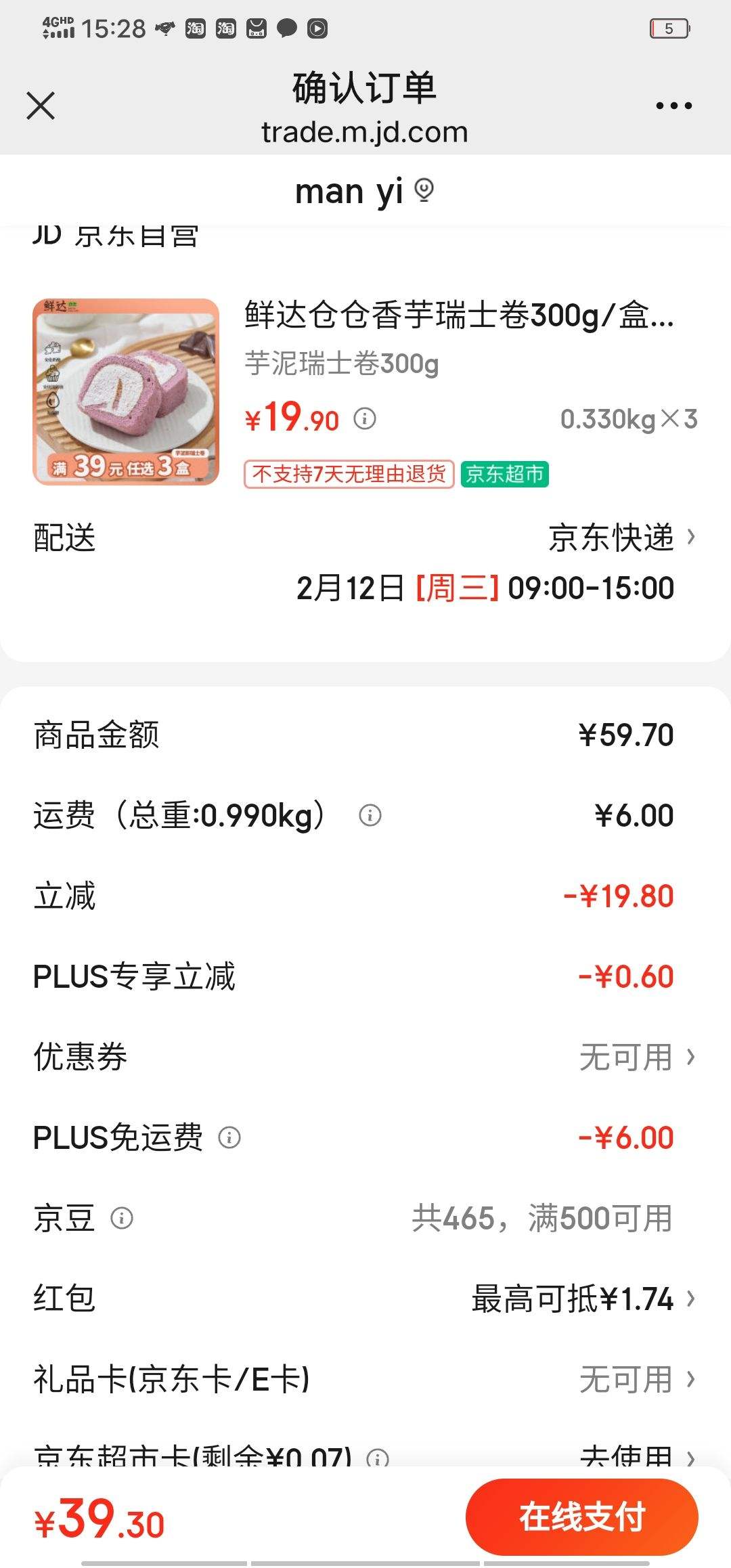Open the 优惠券 coupon row

coord(365,1057)
